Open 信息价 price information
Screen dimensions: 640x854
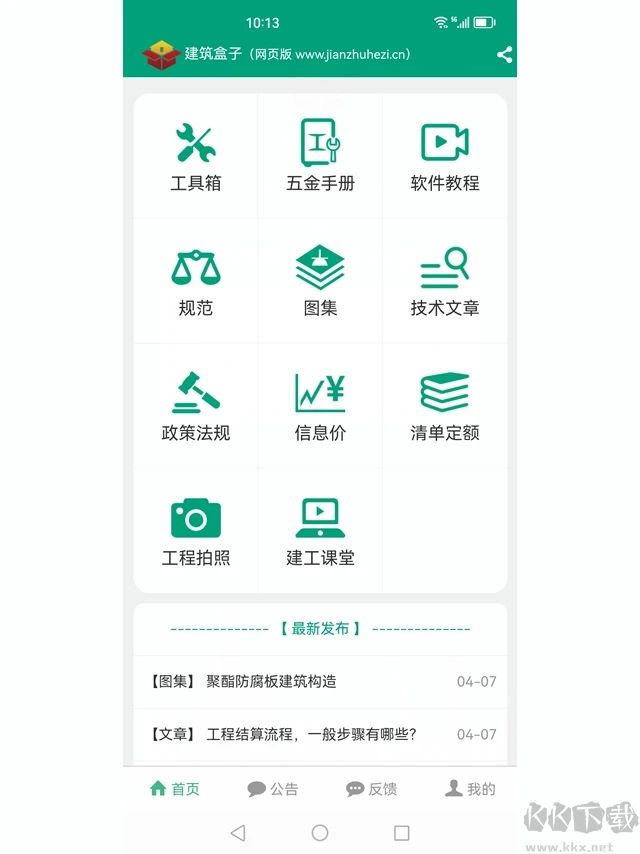click(x=320, y=407)
